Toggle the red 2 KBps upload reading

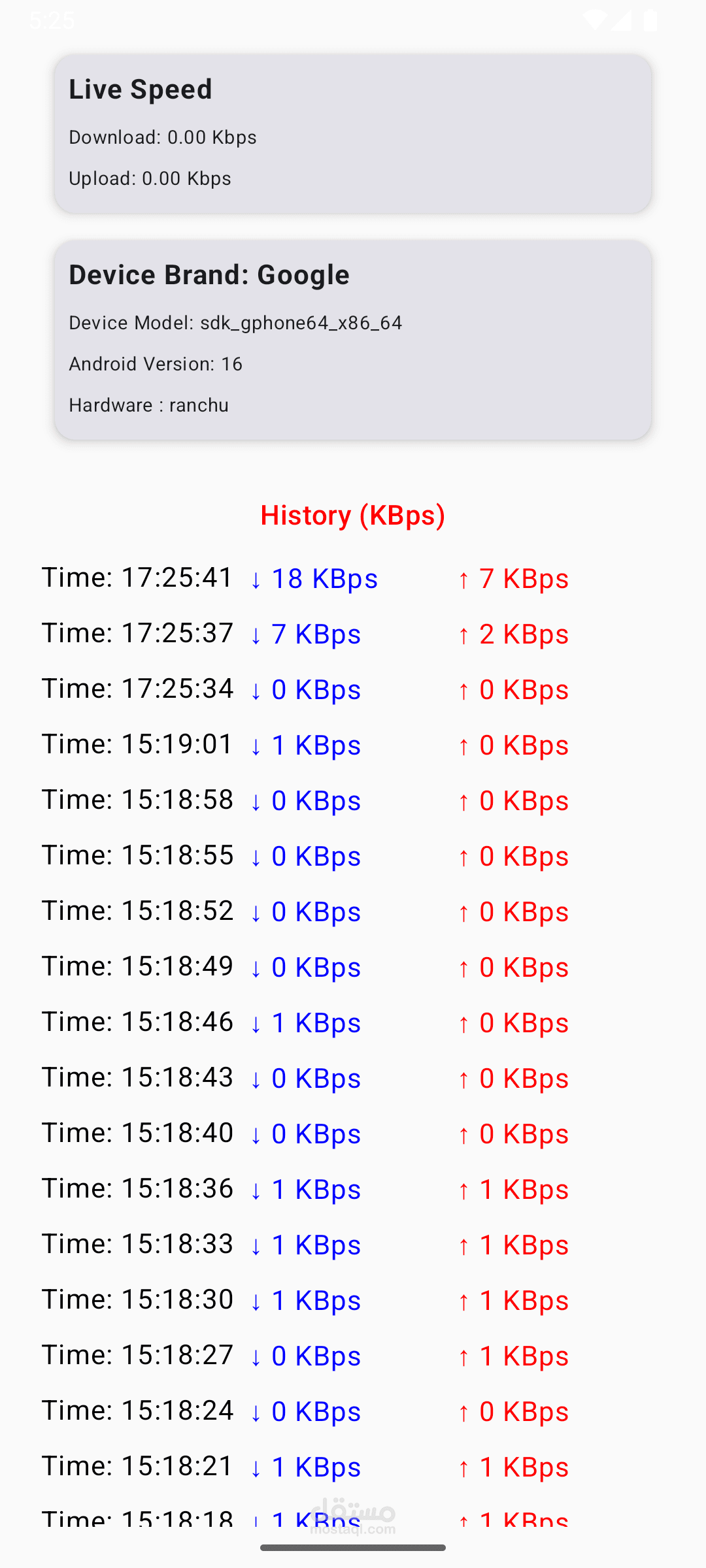pyautogui.click(x=523, y=634)
